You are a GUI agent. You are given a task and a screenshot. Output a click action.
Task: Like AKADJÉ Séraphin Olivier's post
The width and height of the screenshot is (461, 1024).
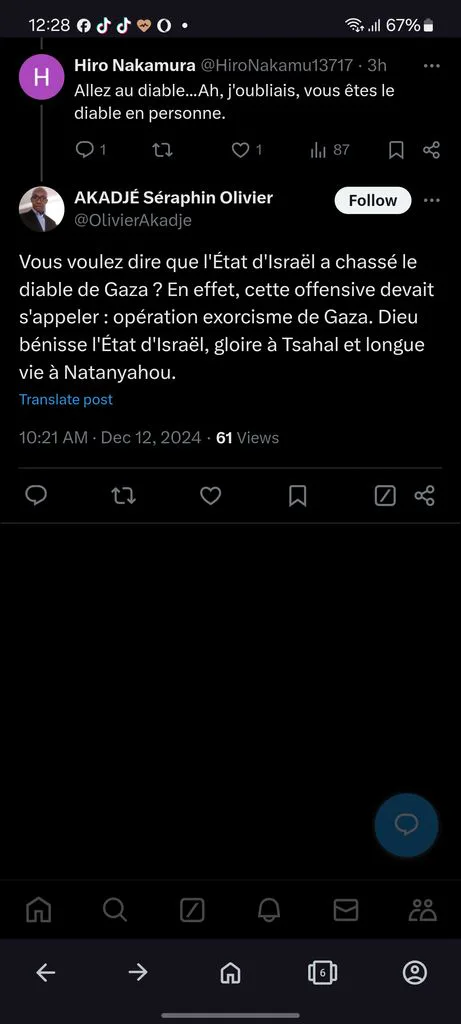tap(210, 496)
